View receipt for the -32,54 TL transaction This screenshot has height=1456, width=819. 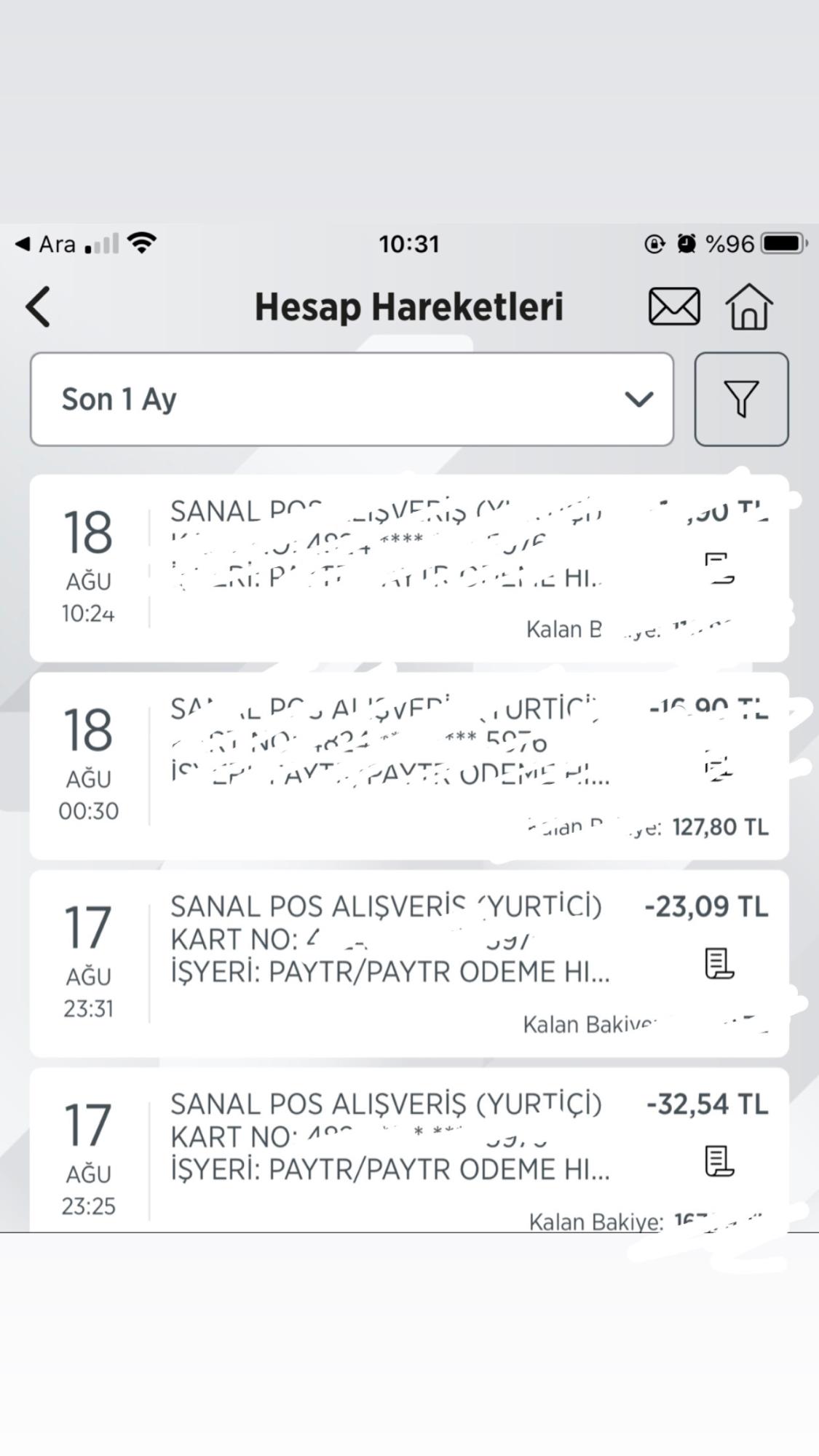coord(719,1161)
